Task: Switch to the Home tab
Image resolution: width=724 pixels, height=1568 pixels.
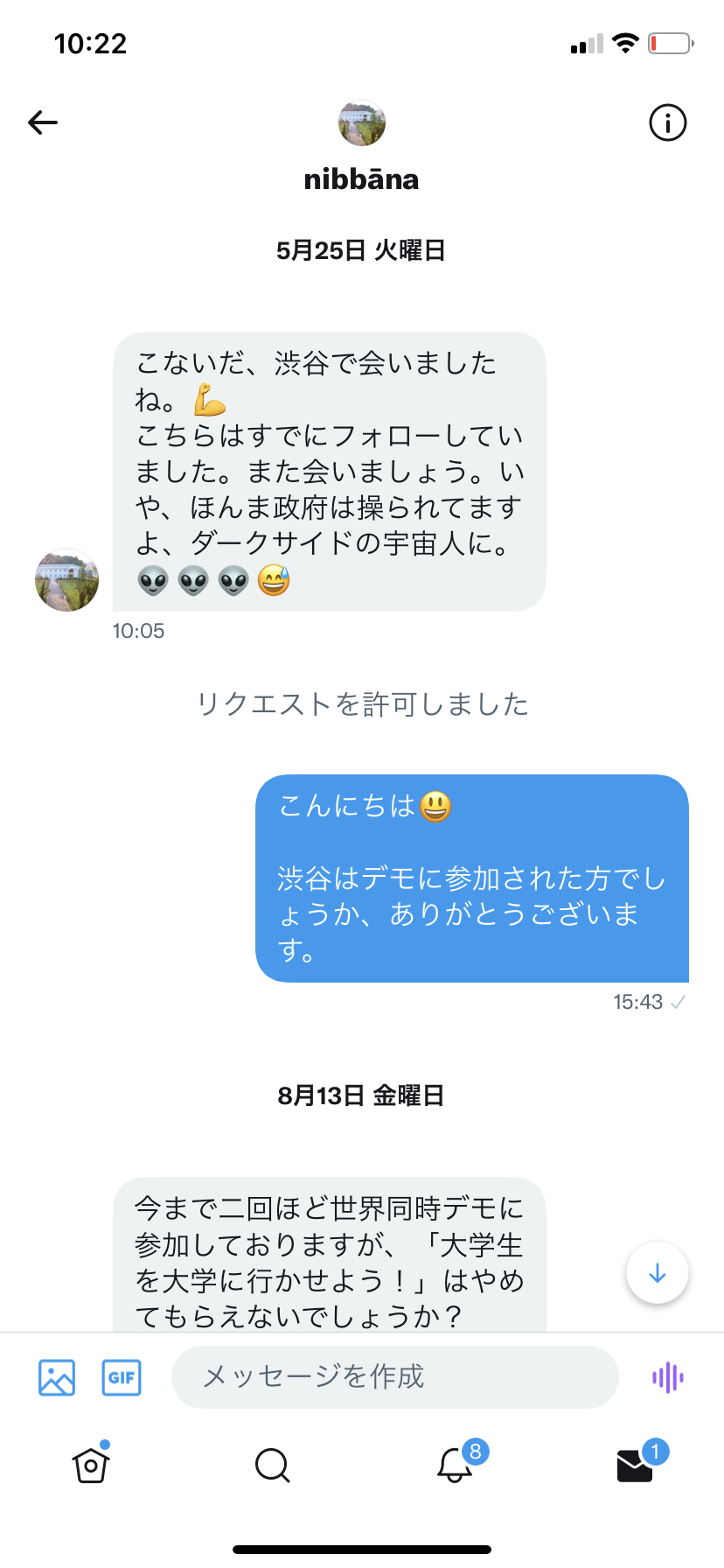Action: click(x=91, y=1465)
